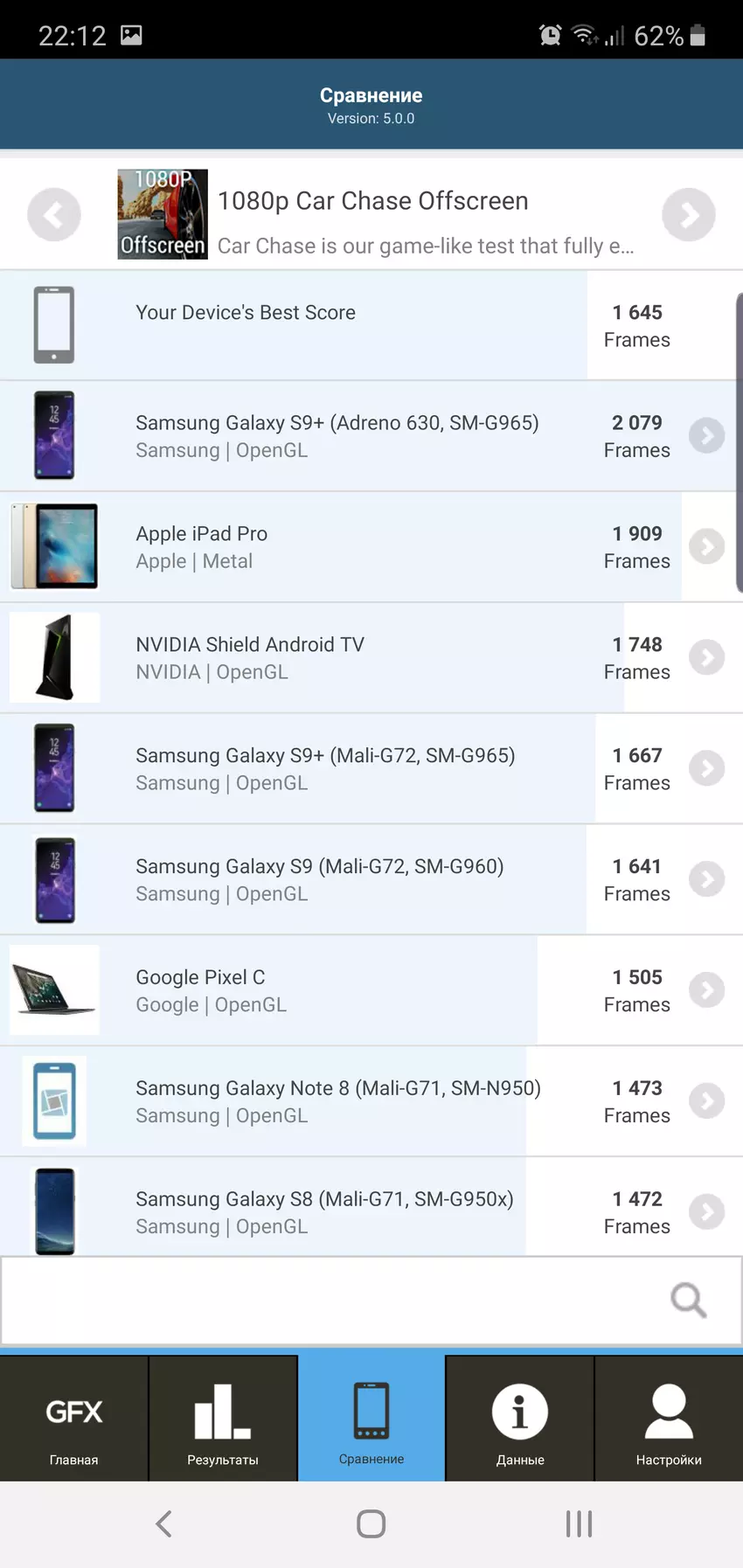Open Samsung Galaxy S8 result
Image resolution: width=743 pixels, height=1568 pixels.
pyautogui.click(x=705, y=1211)
